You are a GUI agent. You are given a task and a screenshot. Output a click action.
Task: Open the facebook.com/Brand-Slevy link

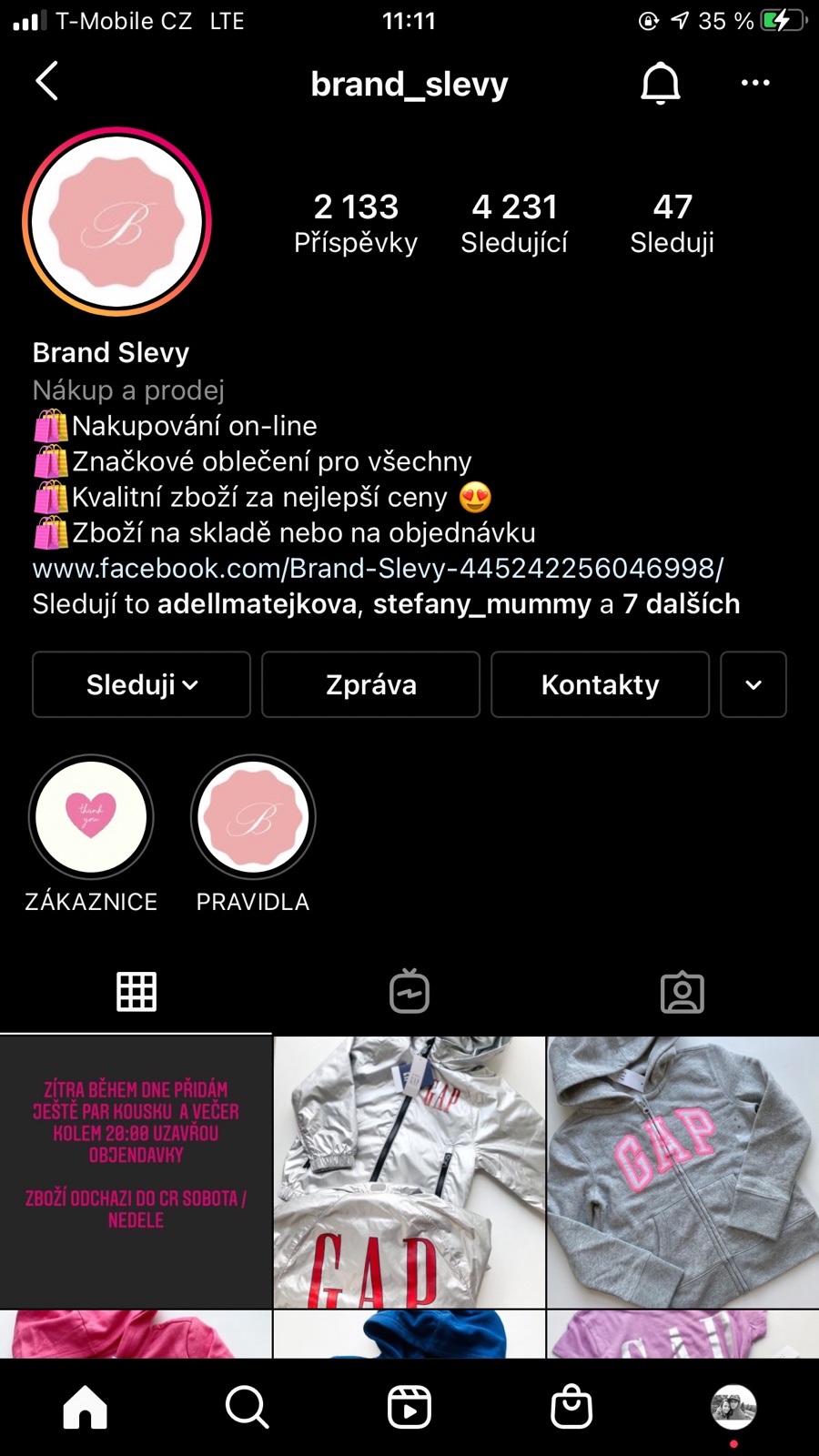pyautogui.click(x=378, y=568)
